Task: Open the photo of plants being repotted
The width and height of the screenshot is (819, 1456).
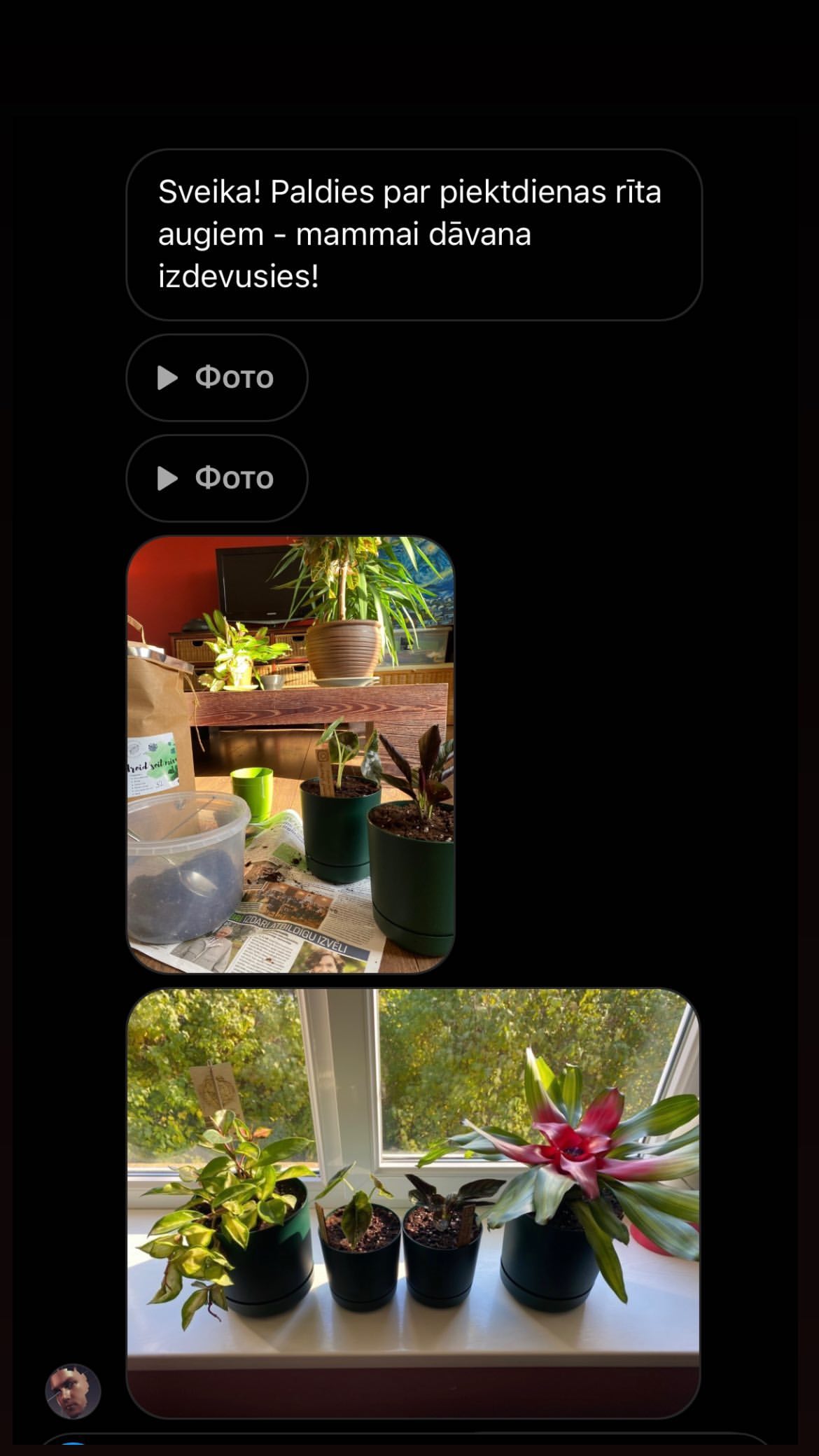Action: pos(290,755)
